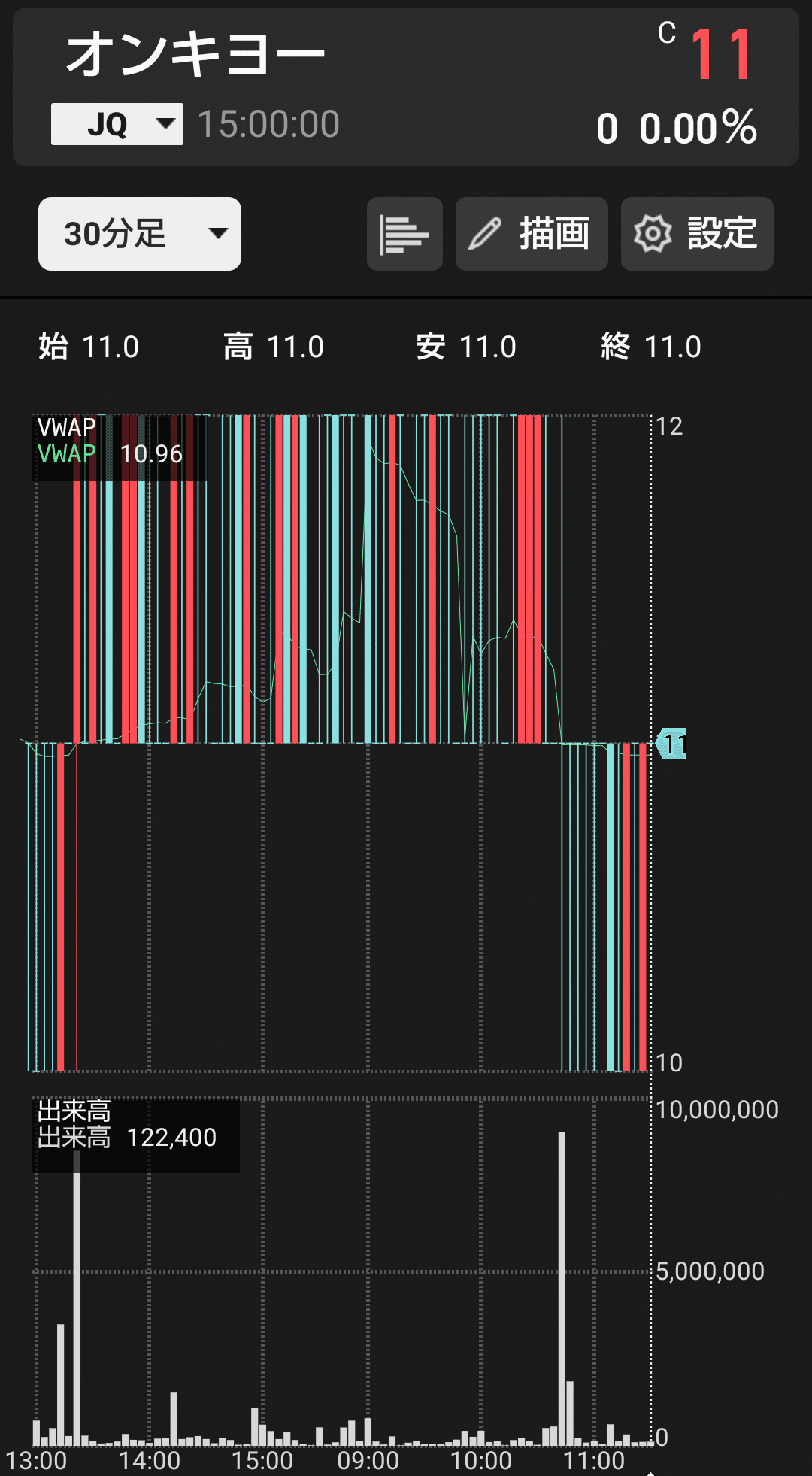The width and height of the screenshot is (812, 1476).
Task: Open the JQ market dropdown
Action: (117, 124)
